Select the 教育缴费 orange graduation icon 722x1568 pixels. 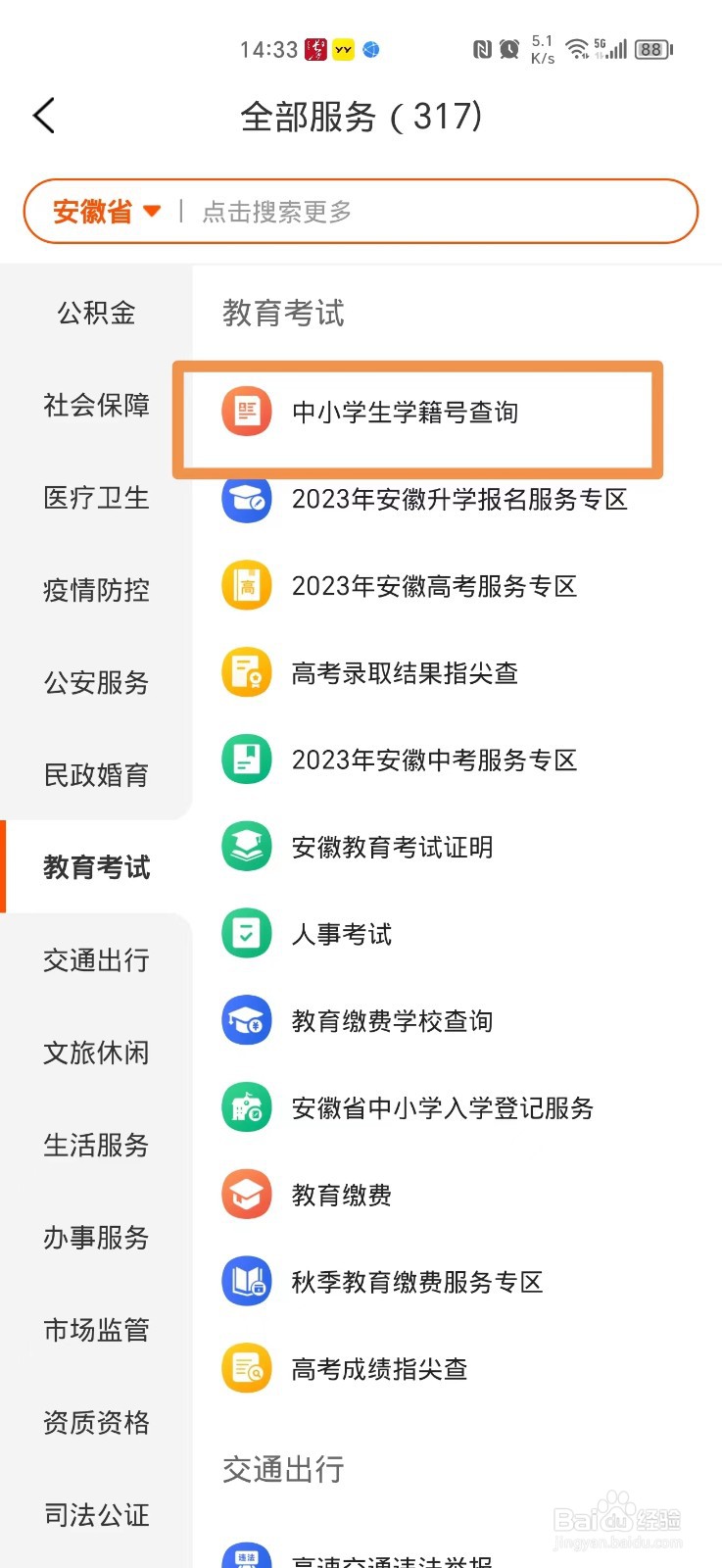point(247,1195)
